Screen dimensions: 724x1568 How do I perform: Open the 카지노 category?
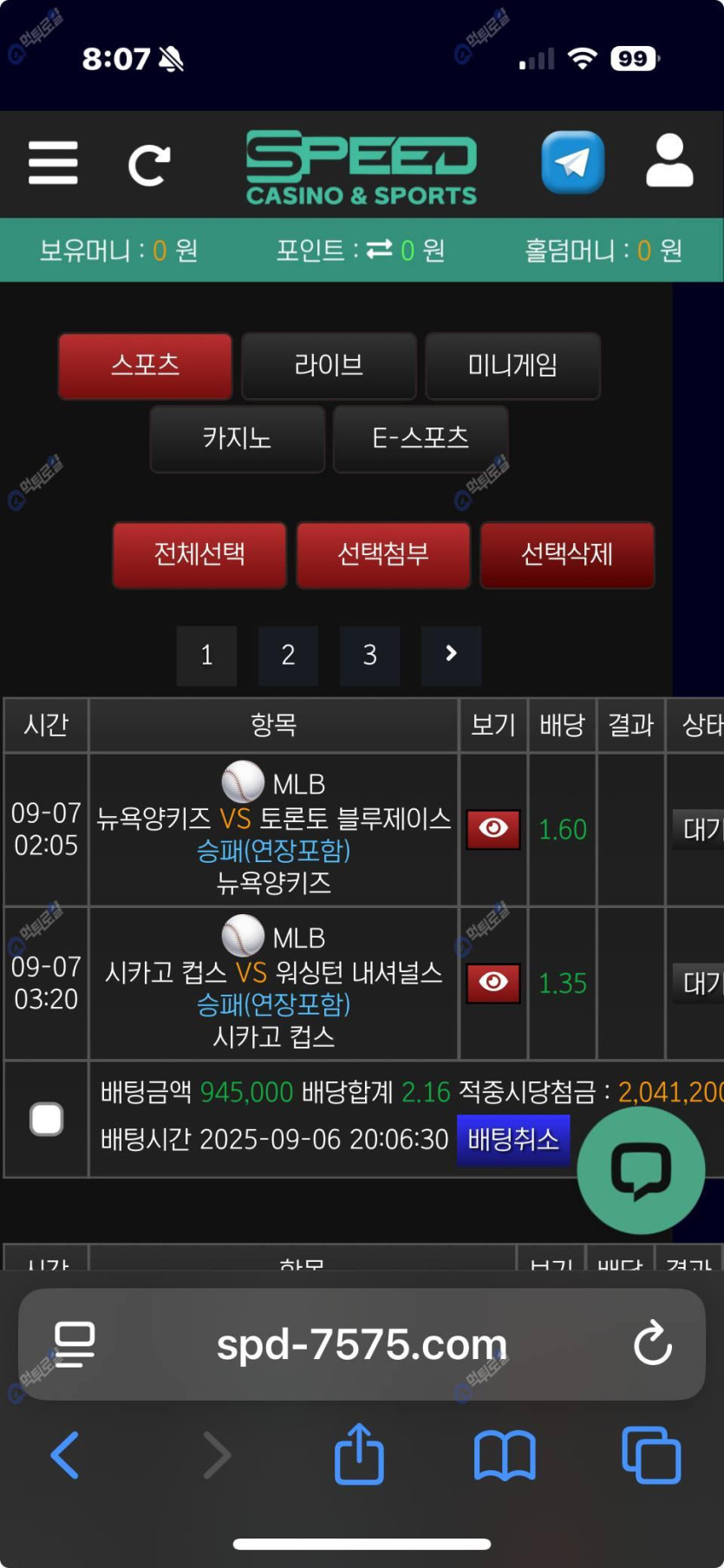tap(237, 438)
